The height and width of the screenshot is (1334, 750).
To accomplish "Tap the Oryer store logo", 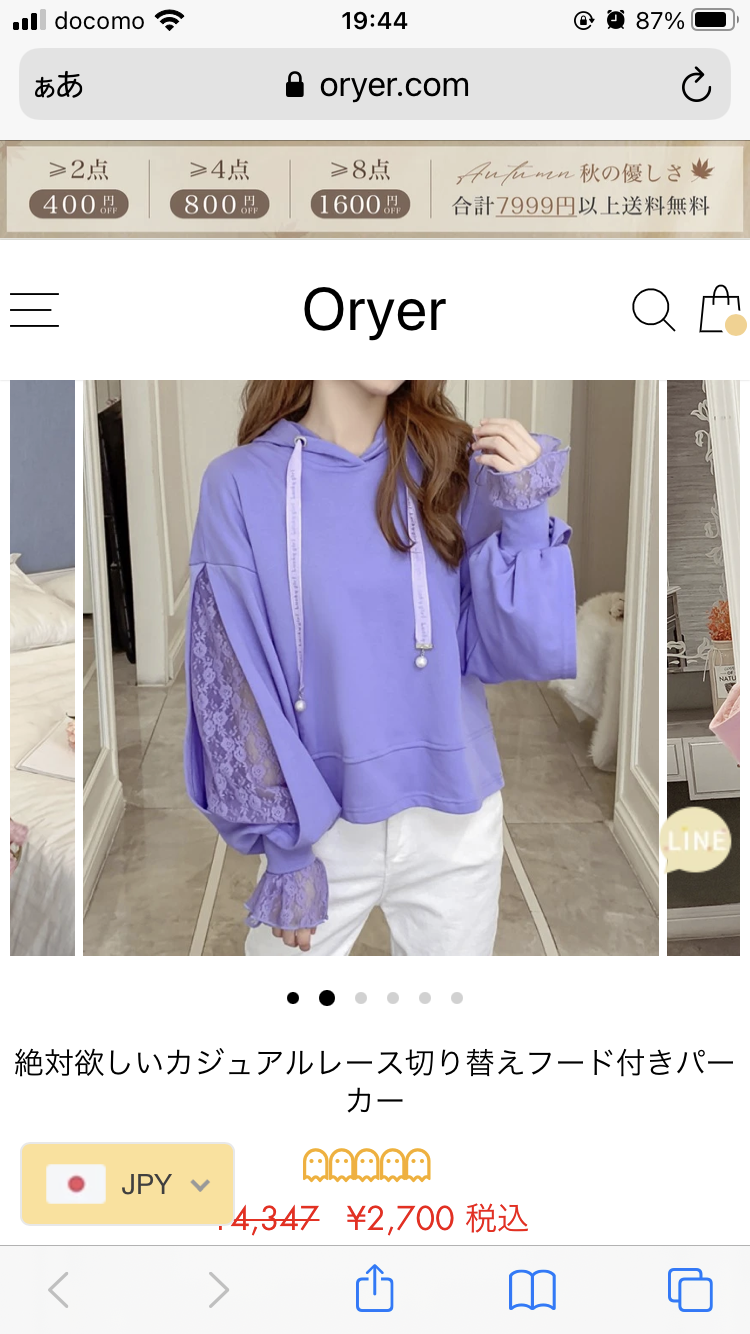I will [374, 311].
